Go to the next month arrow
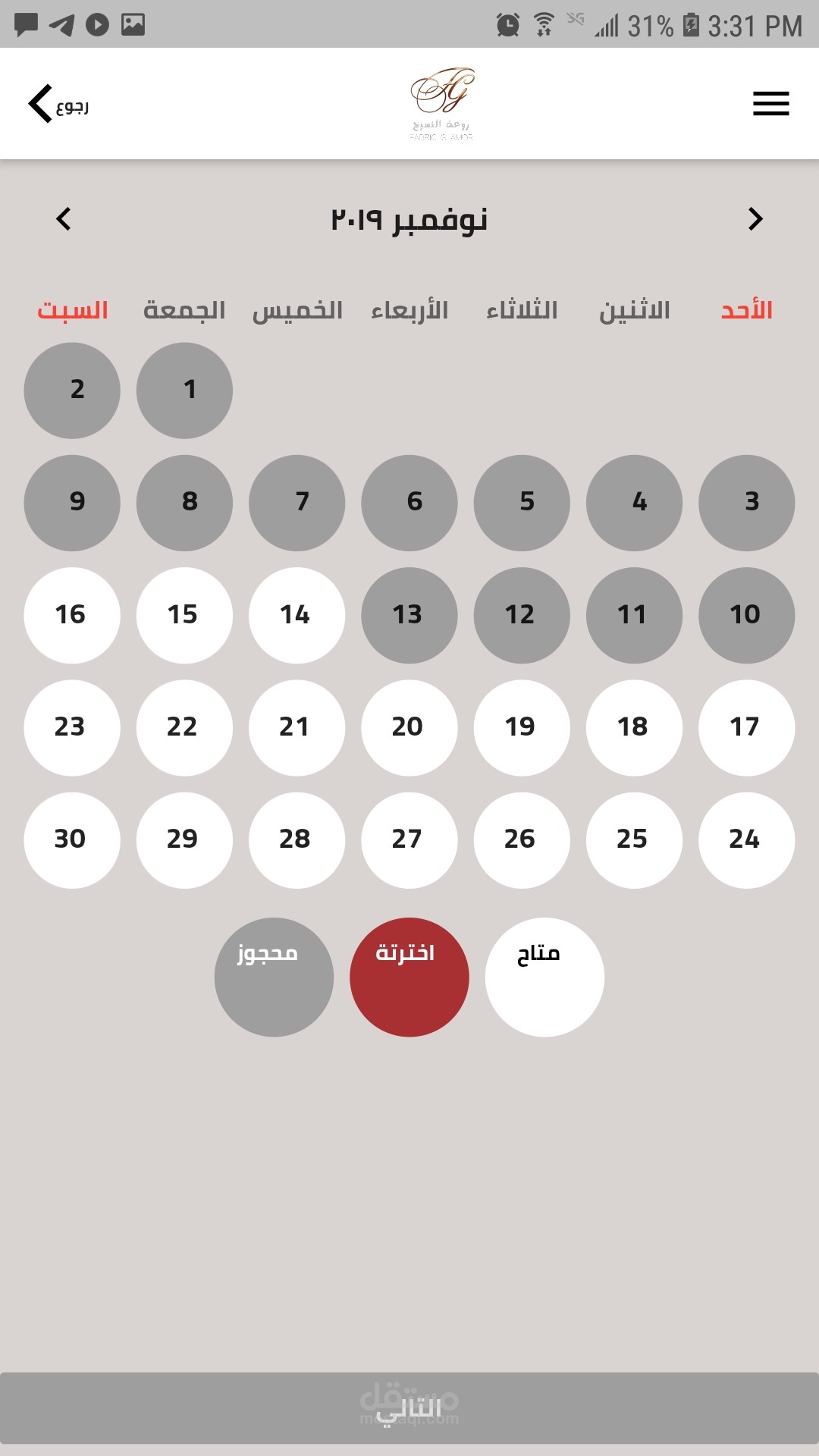 pos(755,219)
